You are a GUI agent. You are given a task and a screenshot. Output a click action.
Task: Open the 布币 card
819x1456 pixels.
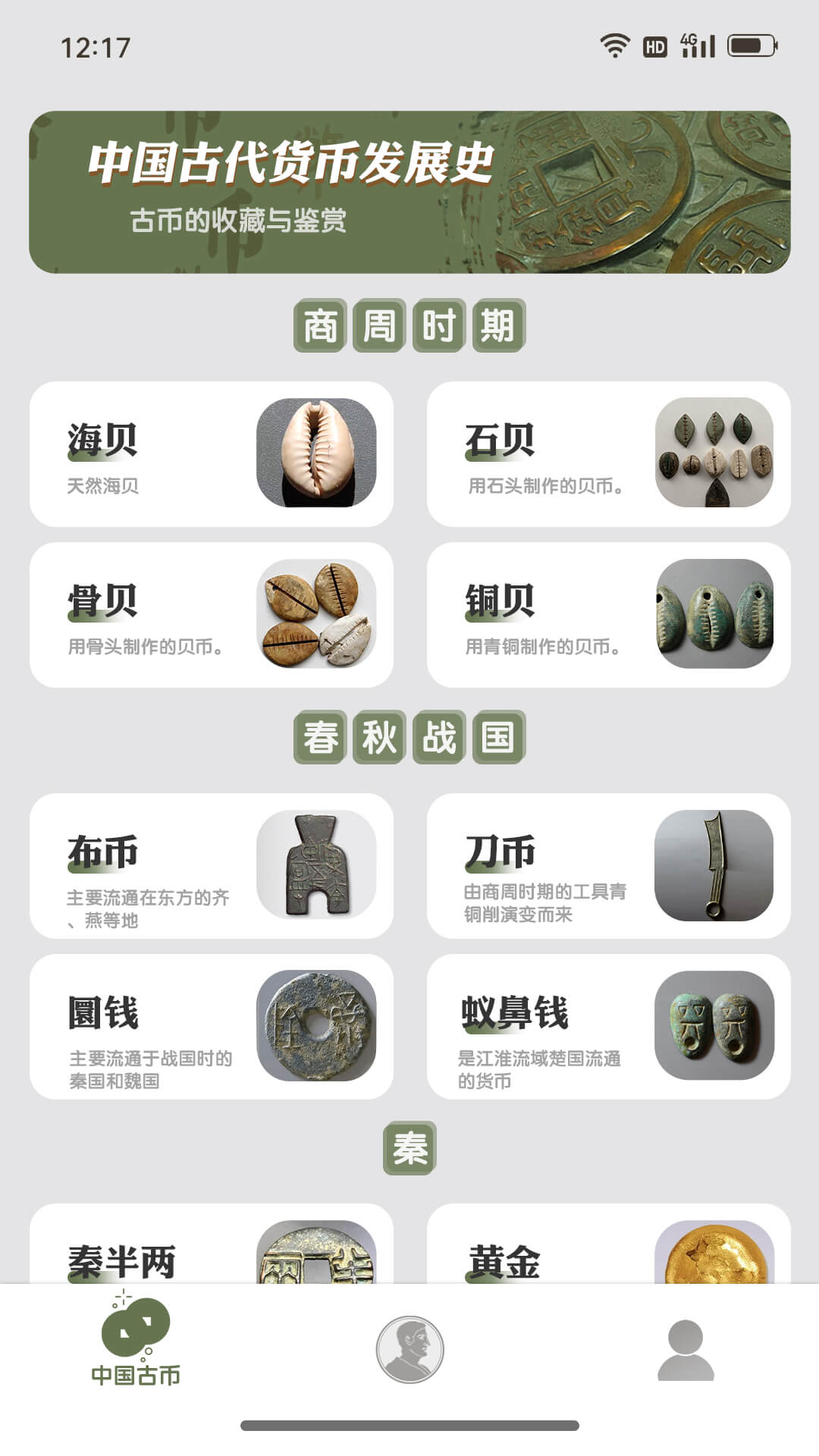(211, 865)
